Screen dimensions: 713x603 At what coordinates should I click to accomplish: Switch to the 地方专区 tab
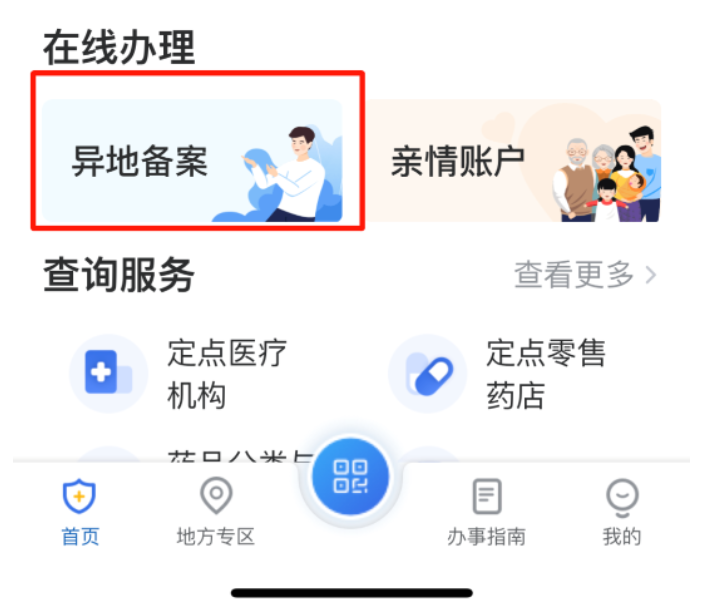coord(216,513)
